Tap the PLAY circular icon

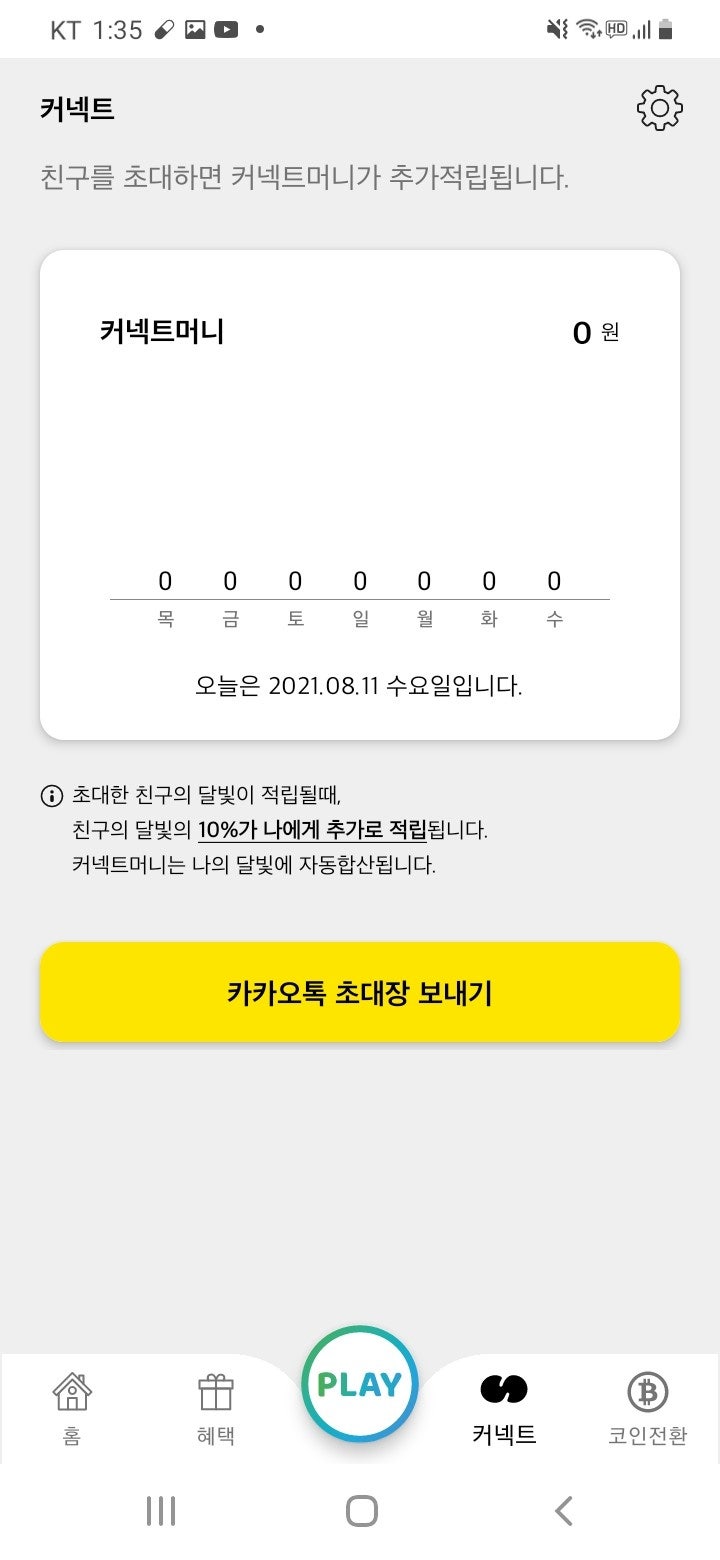click(359, 1385)
